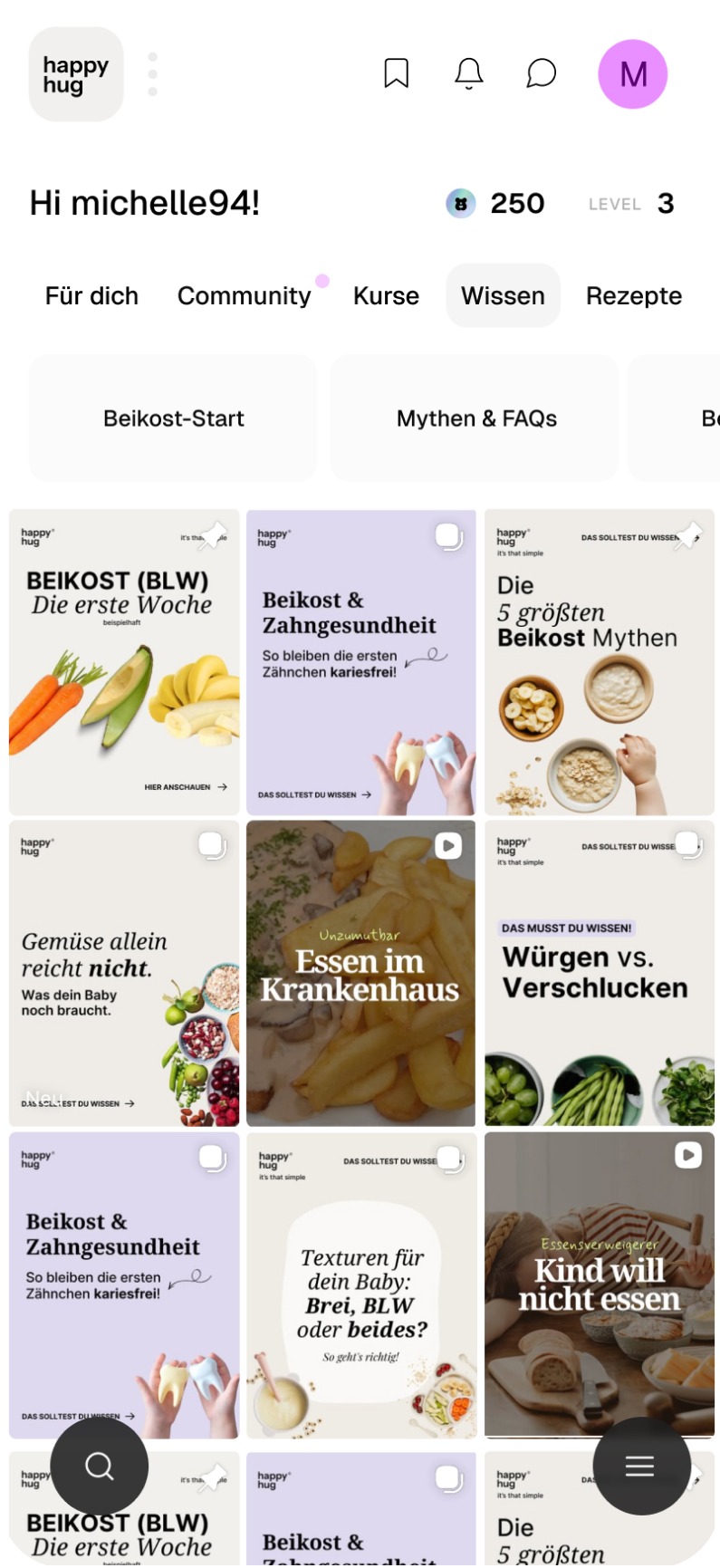Open the floating hamburger menu button
Viewport: 720px width, 1568px height.
640,1467
